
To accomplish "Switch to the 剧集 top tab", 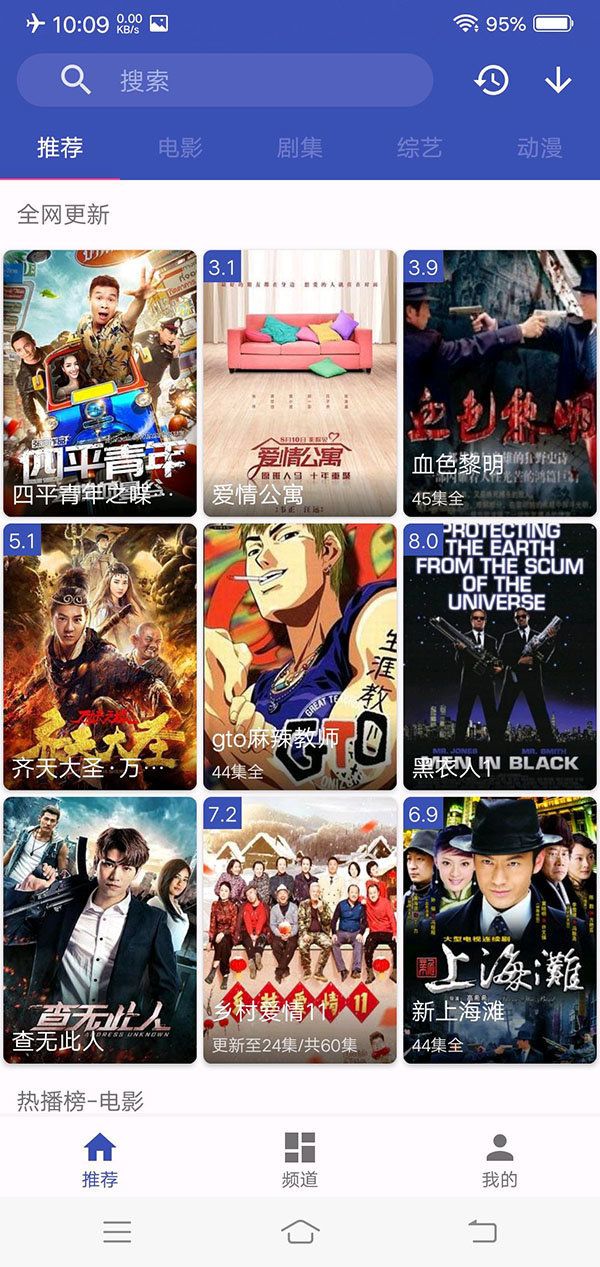I will pyautogui.click(x=300, y=148).
